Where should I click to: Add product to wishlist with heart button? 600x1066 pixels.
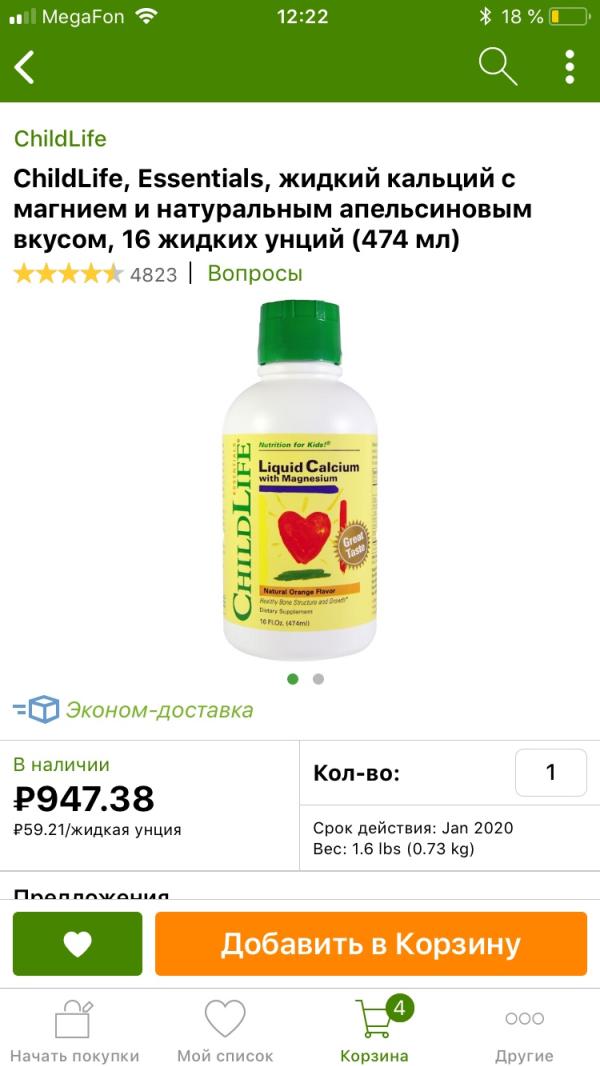tap(77, 944)
